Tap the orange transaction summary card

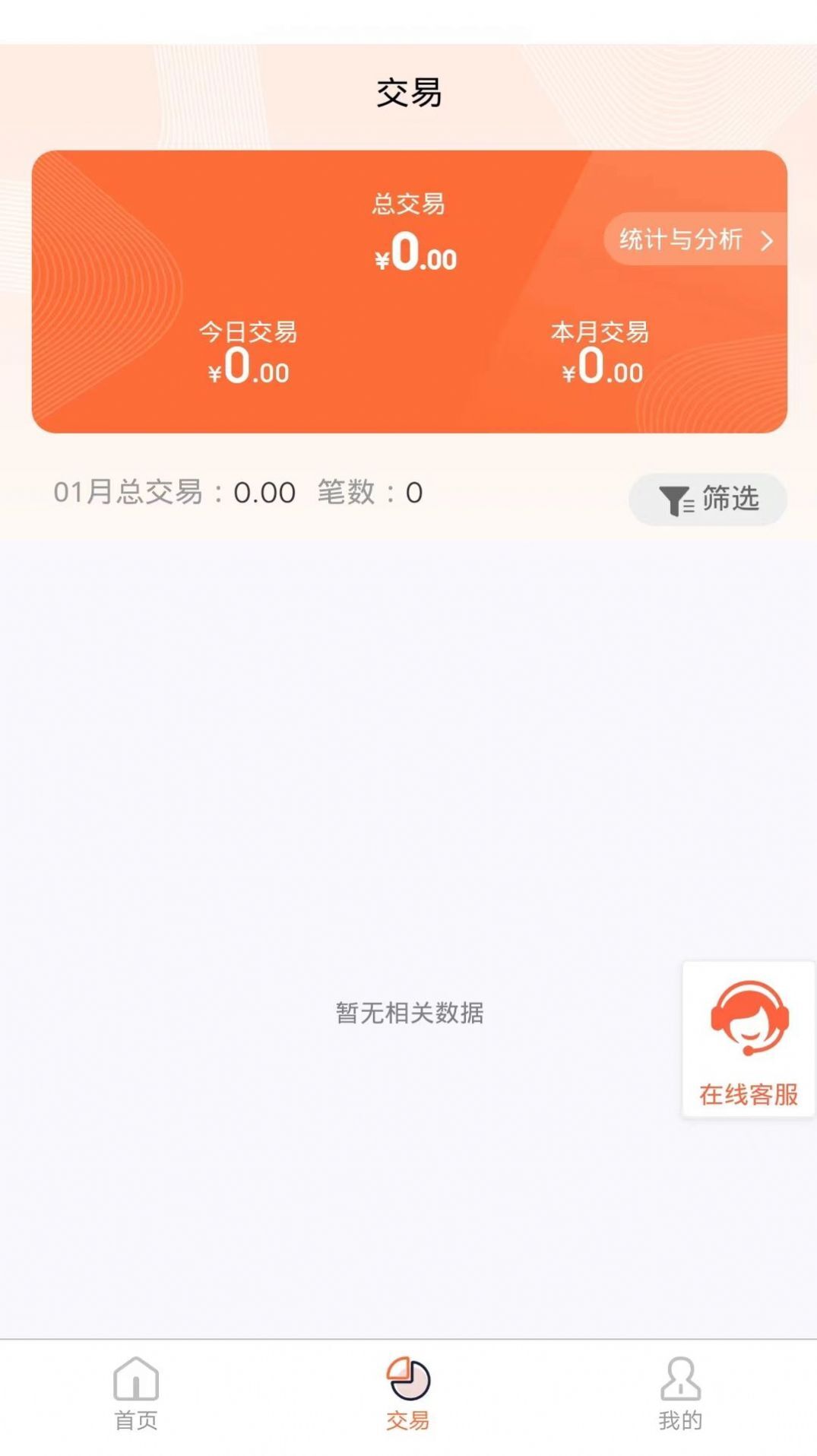point(408,293)
